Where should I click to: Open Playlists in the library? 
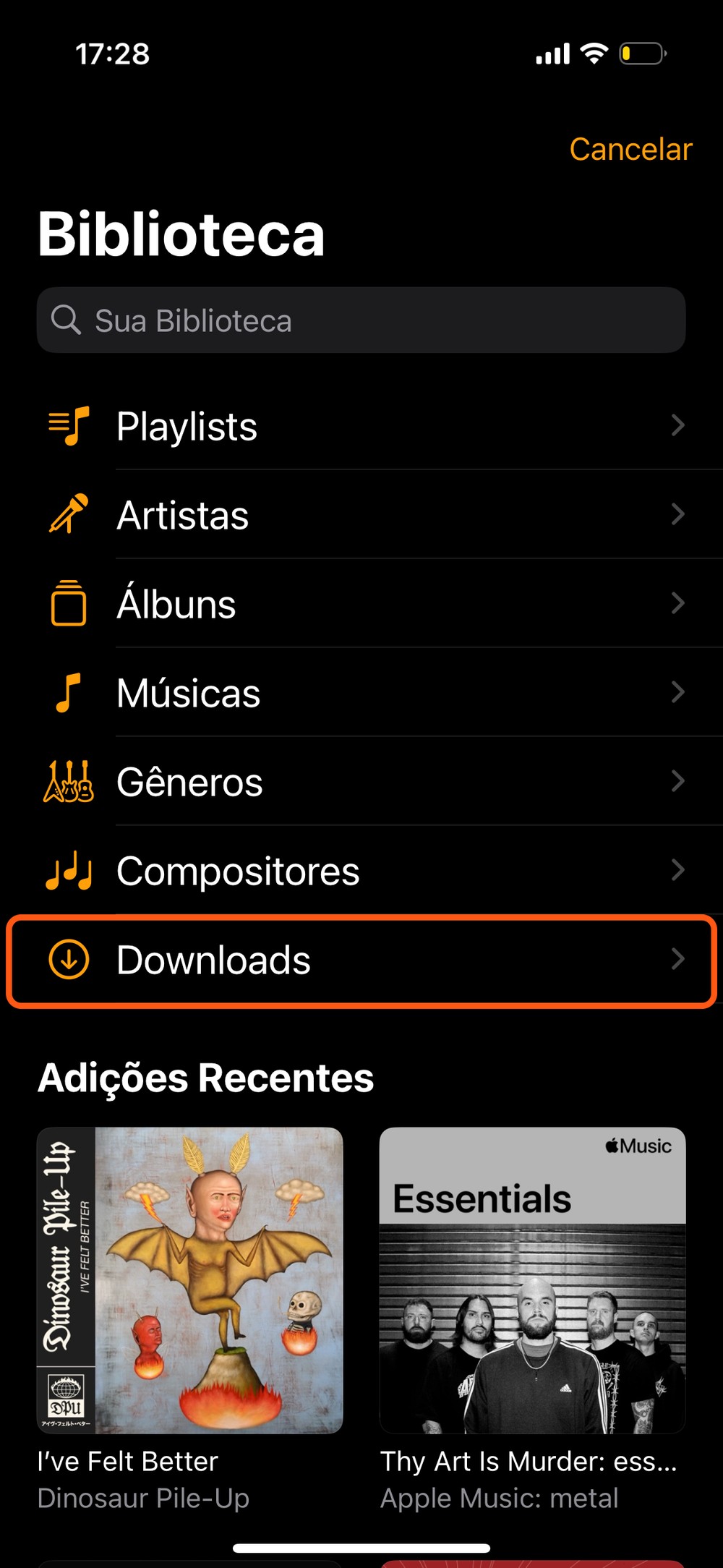(x=361, y=426)
